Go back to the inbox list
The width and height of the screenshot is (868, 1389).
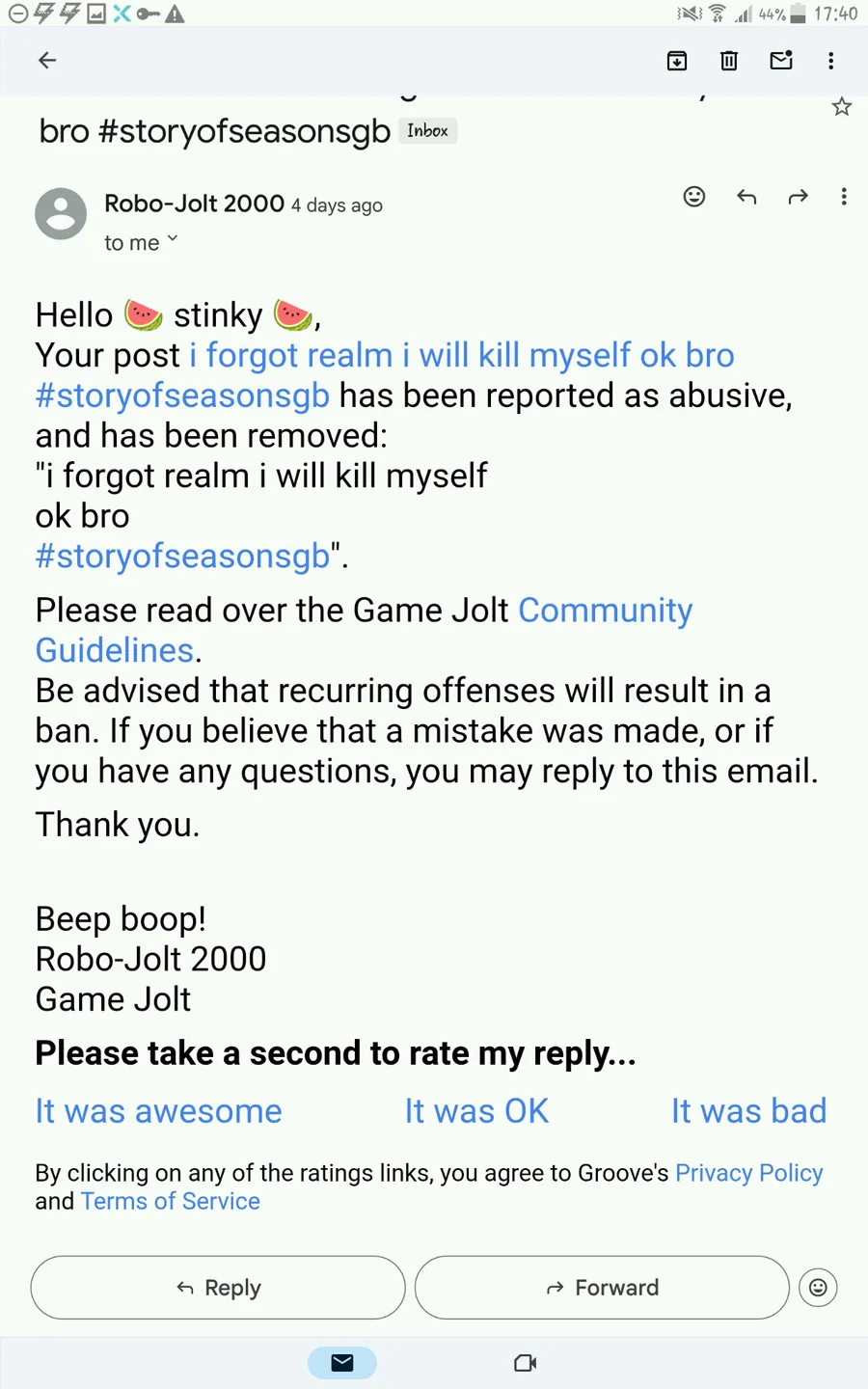46,61
